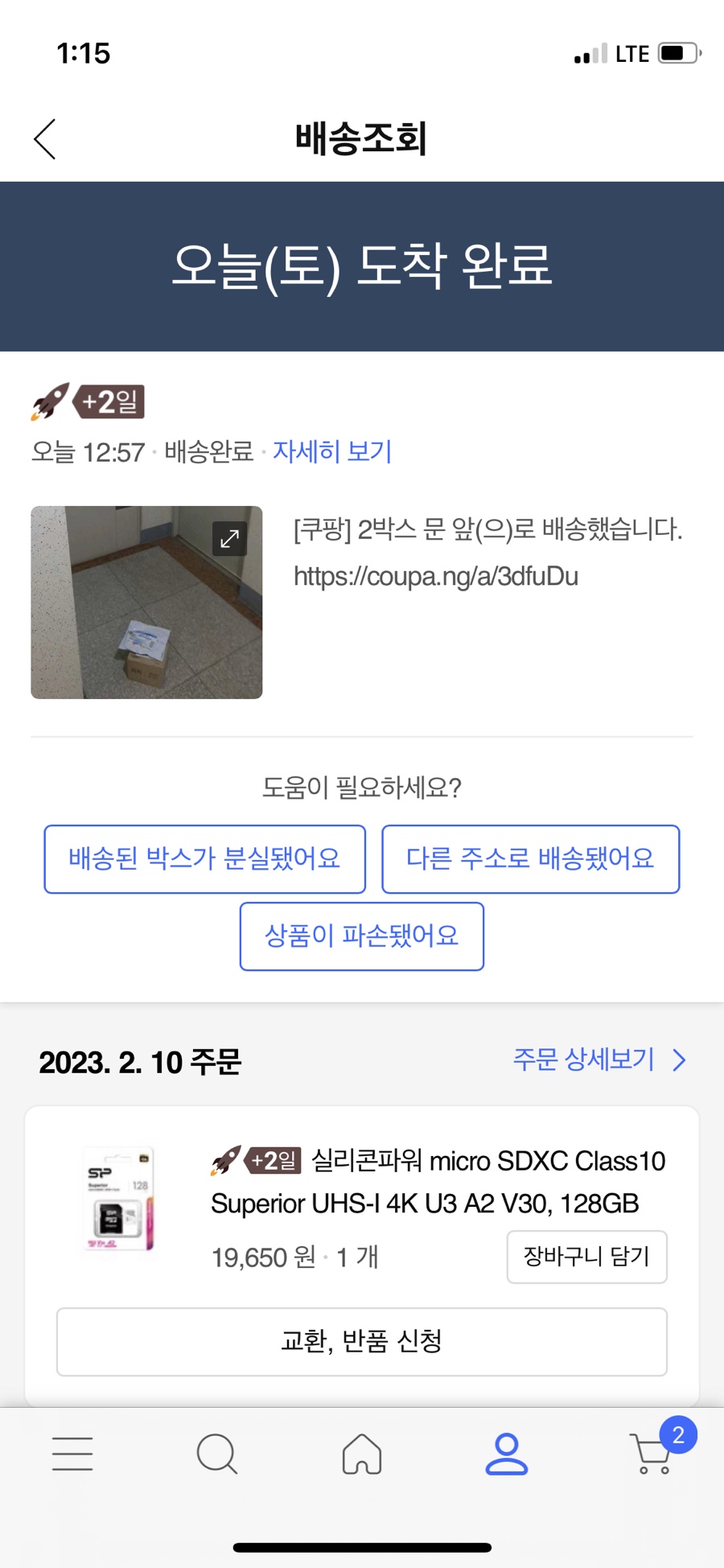The width and height of the screenshot is (724, 1568).
Task: Go to the home tab
Action: tap(362, 1454)
